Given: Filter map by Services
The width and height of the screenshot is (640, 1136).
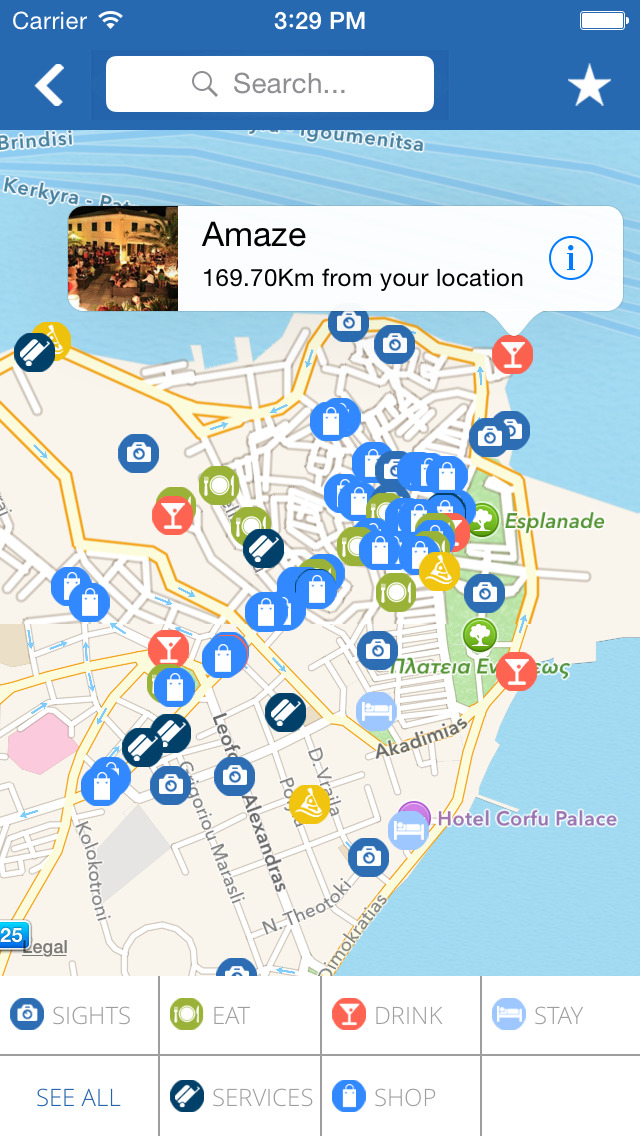Looking at the screenshot, I should point(240,1097).
